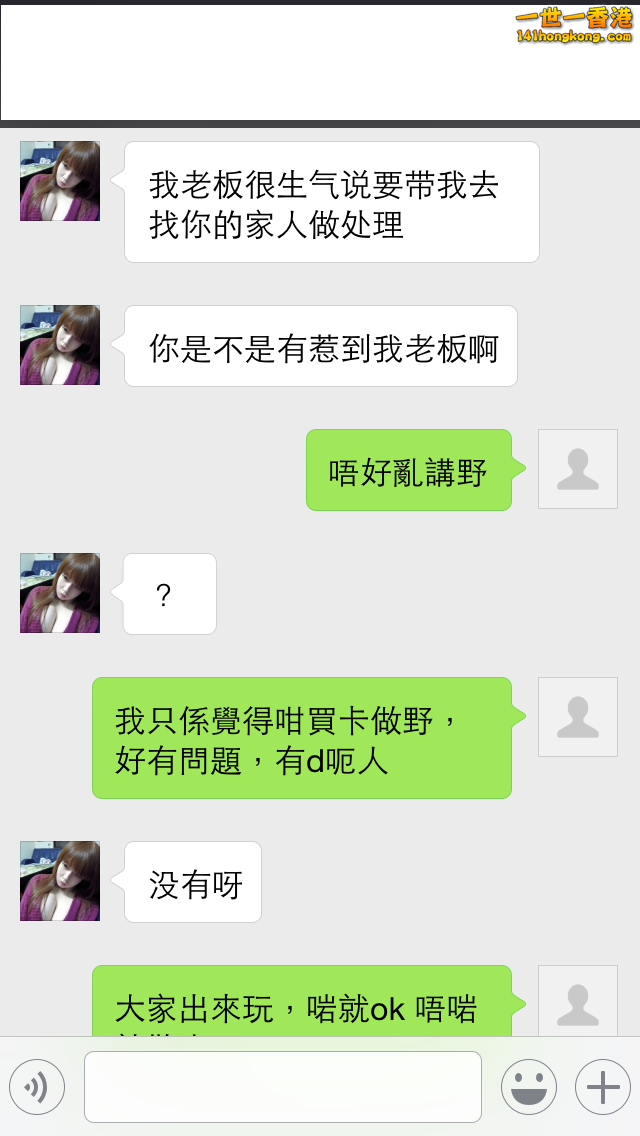The height and width of the screenshot is (1136, 640).
Task: Tap the message text field
Action: pos(283,1087)
